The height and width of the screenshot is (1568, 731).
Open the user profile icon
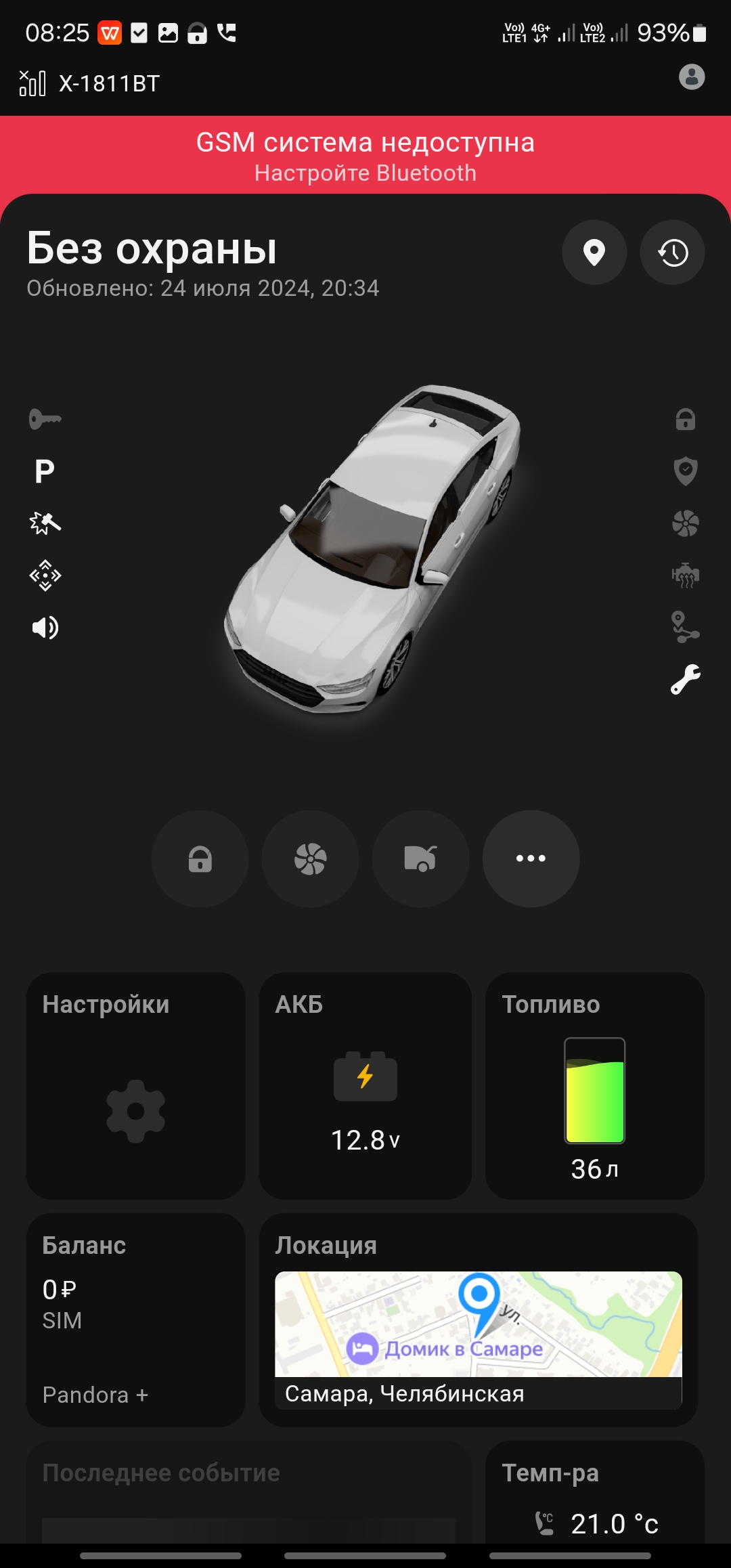[691, 77]
